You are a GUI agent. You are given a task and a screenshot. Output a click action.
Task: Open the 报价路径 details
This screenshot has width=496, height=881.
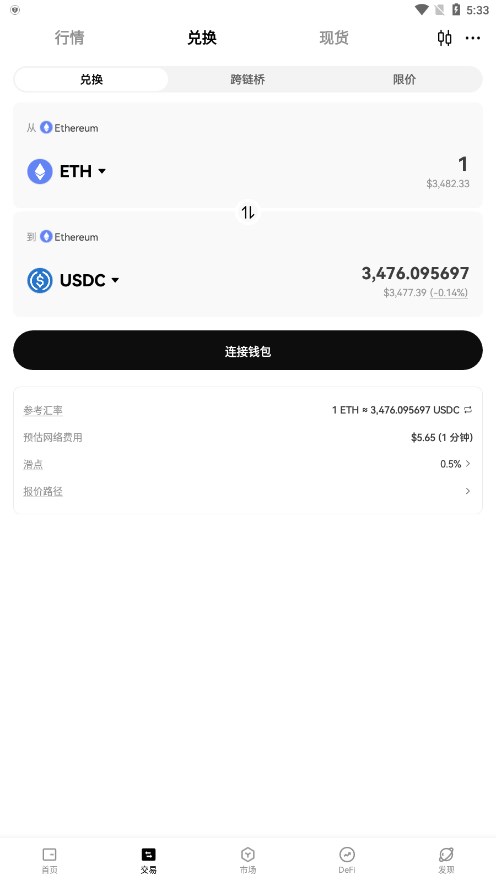point(248,491)
